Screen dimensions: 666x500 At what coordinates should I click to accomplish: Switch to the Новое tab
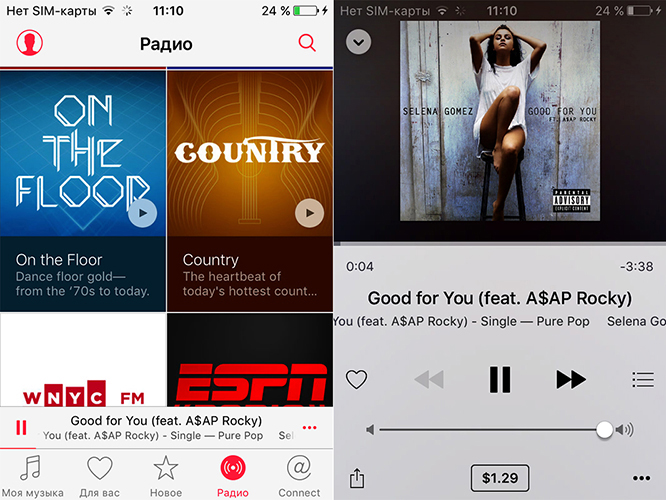(x=166, y=476)
